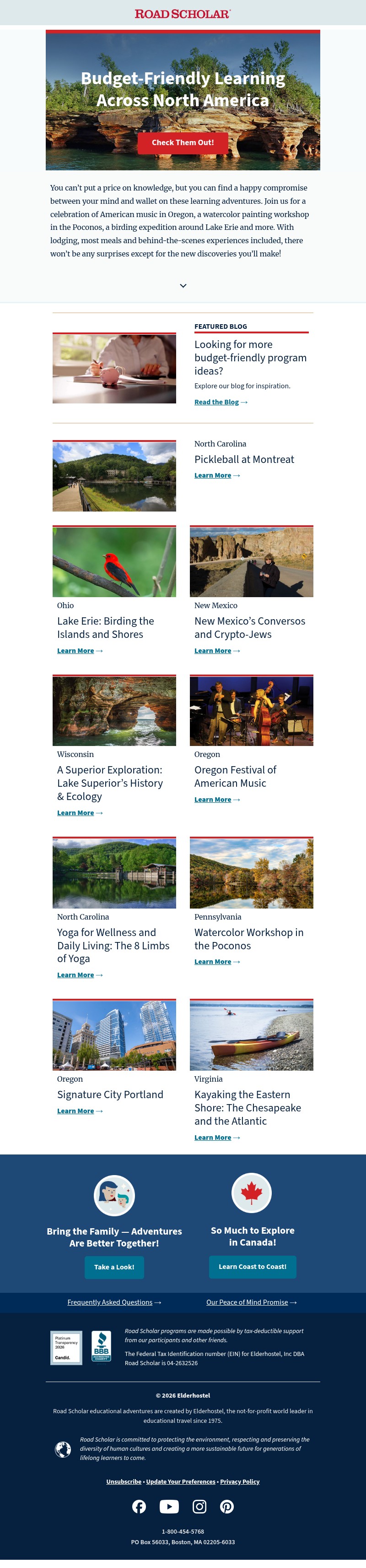
Task: Tap the down chevron below the intro
Action: point(183,285)
